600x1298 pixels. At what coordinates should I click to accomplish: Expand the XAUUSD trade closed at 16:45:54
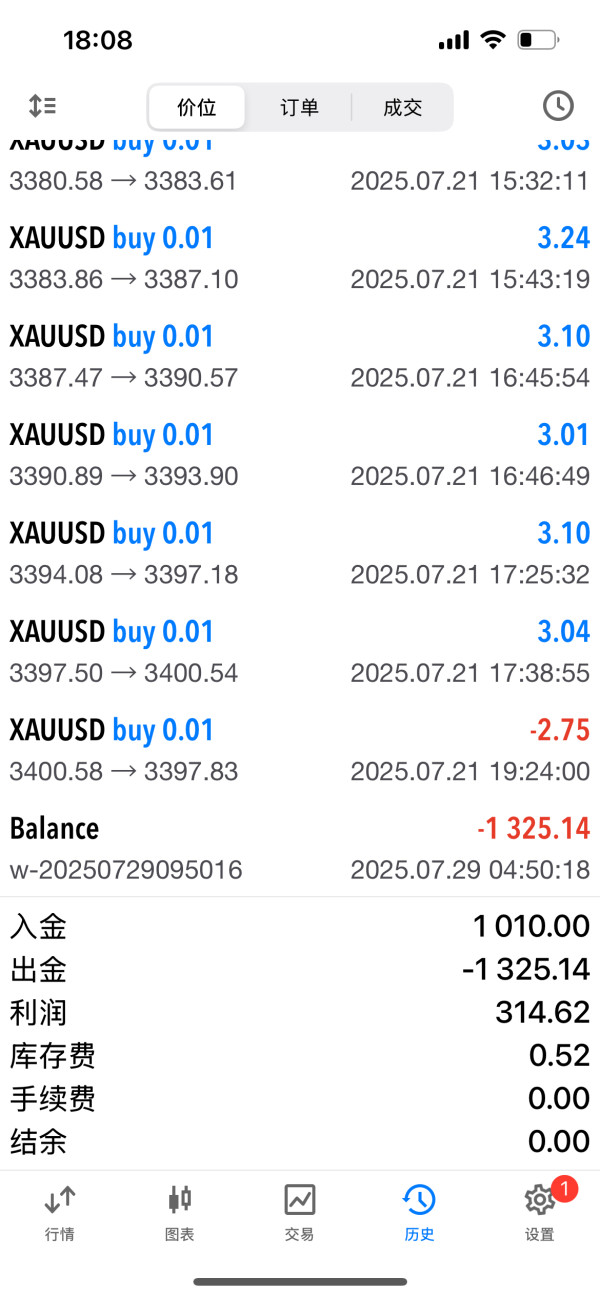click(300, 357)
